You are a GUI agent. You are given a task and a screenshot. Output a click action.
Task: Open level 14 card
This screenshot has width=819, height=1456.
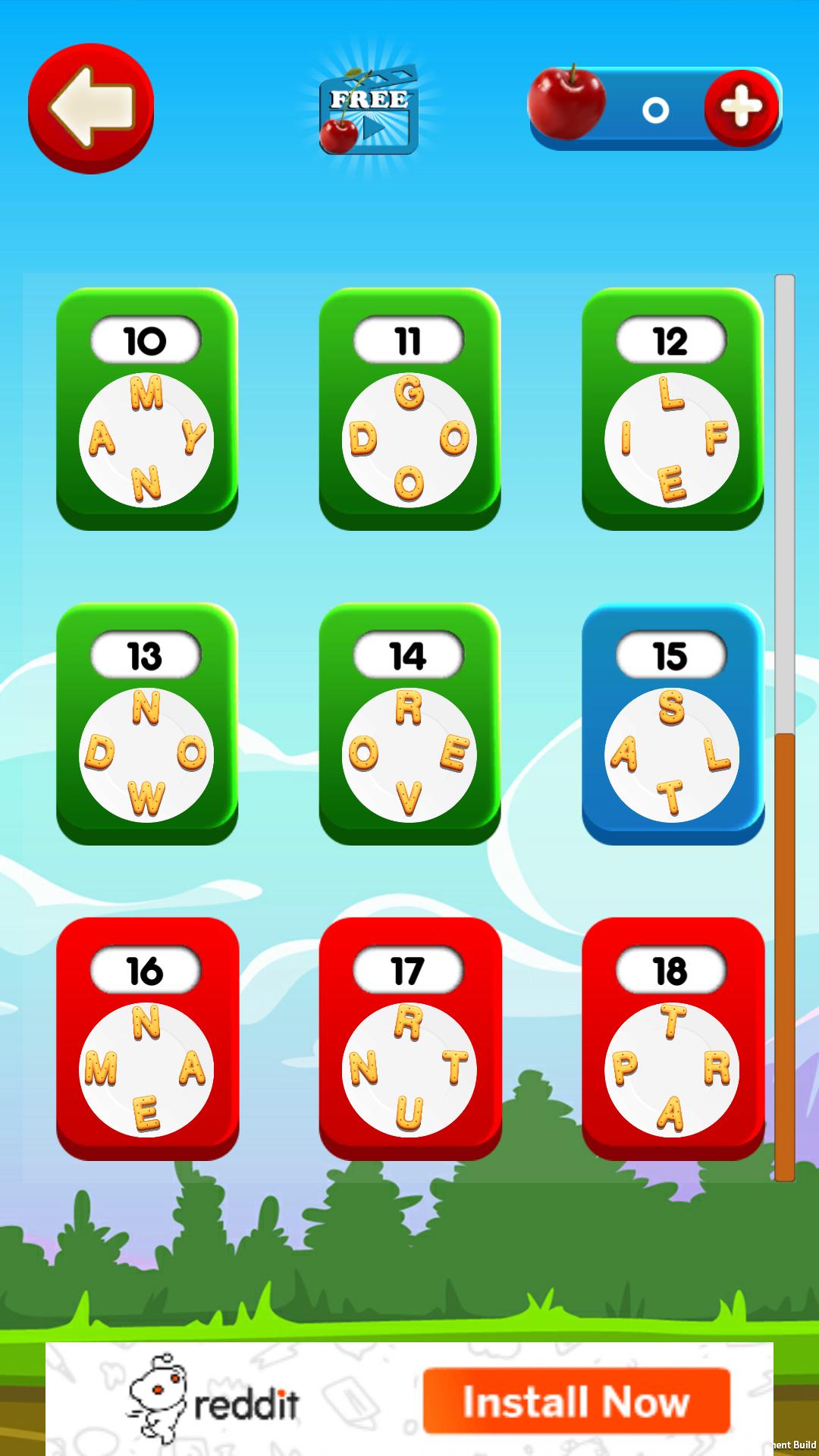pos(409,724)
